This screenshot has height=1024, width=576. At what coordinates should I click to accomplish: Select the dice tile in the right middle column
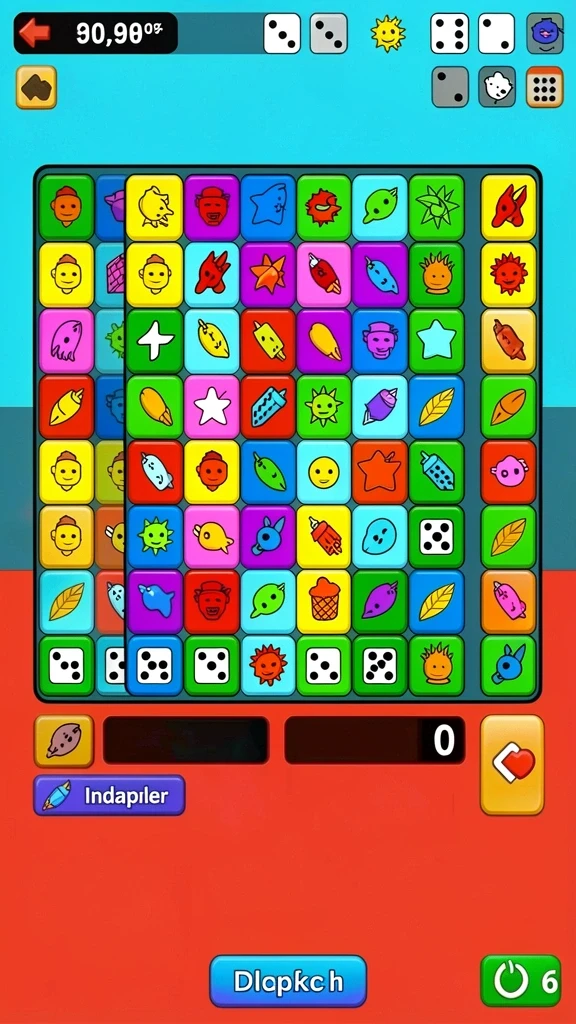436,537
